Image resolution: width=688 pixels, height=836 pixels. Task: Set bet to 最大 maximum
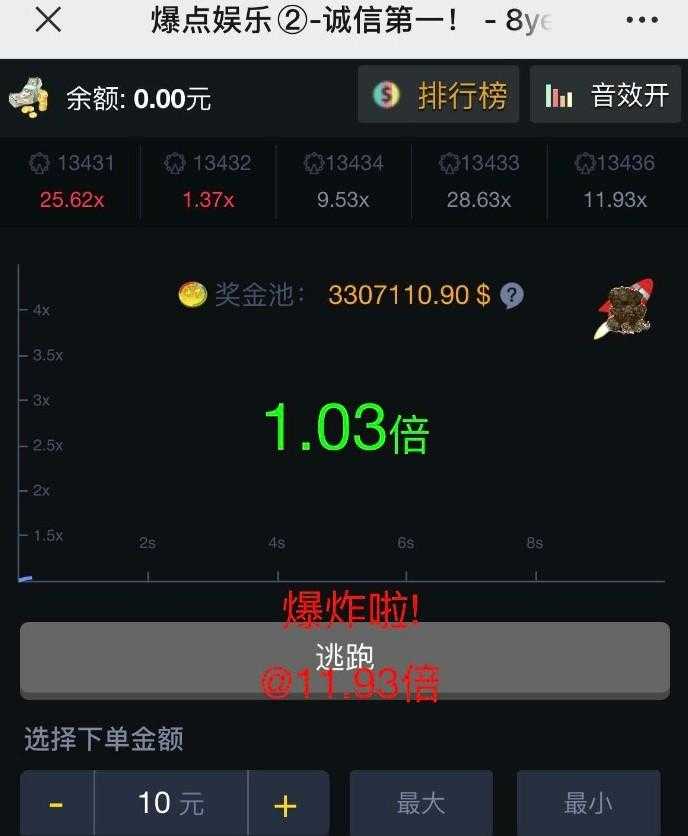(420, 804)
